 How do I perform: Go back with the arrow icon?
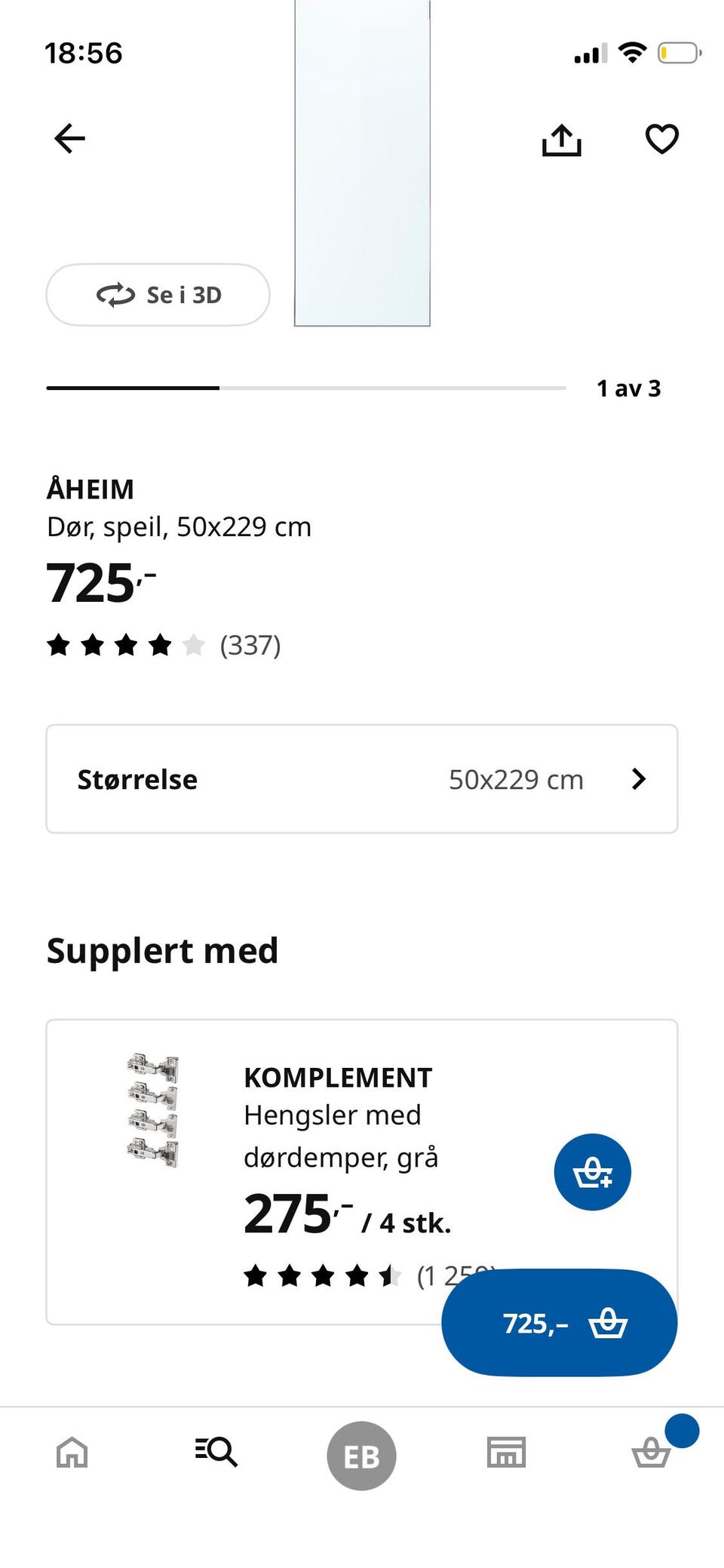70,139
